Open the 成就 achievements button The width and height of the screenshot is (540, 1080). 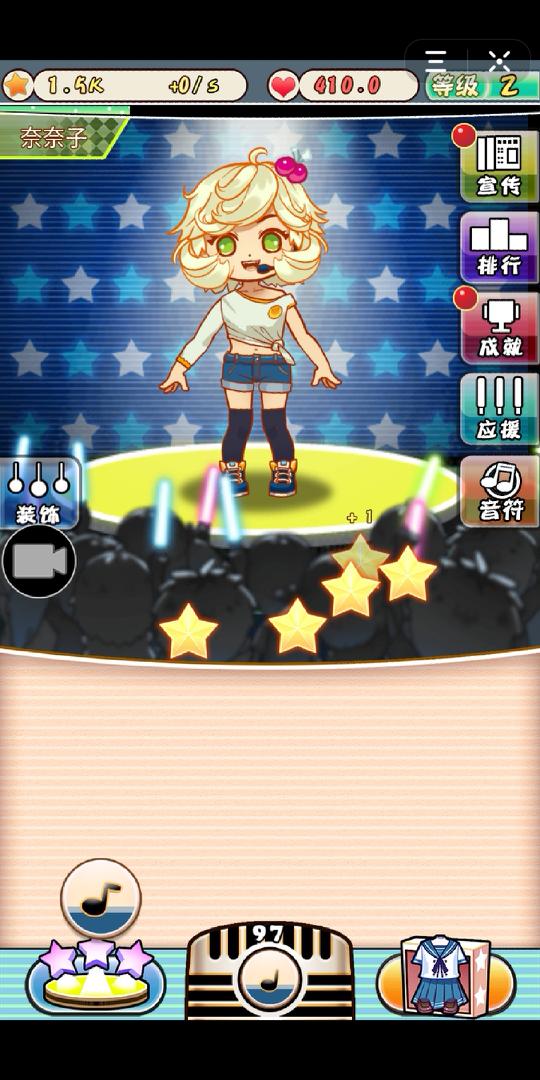pos(499,328)
